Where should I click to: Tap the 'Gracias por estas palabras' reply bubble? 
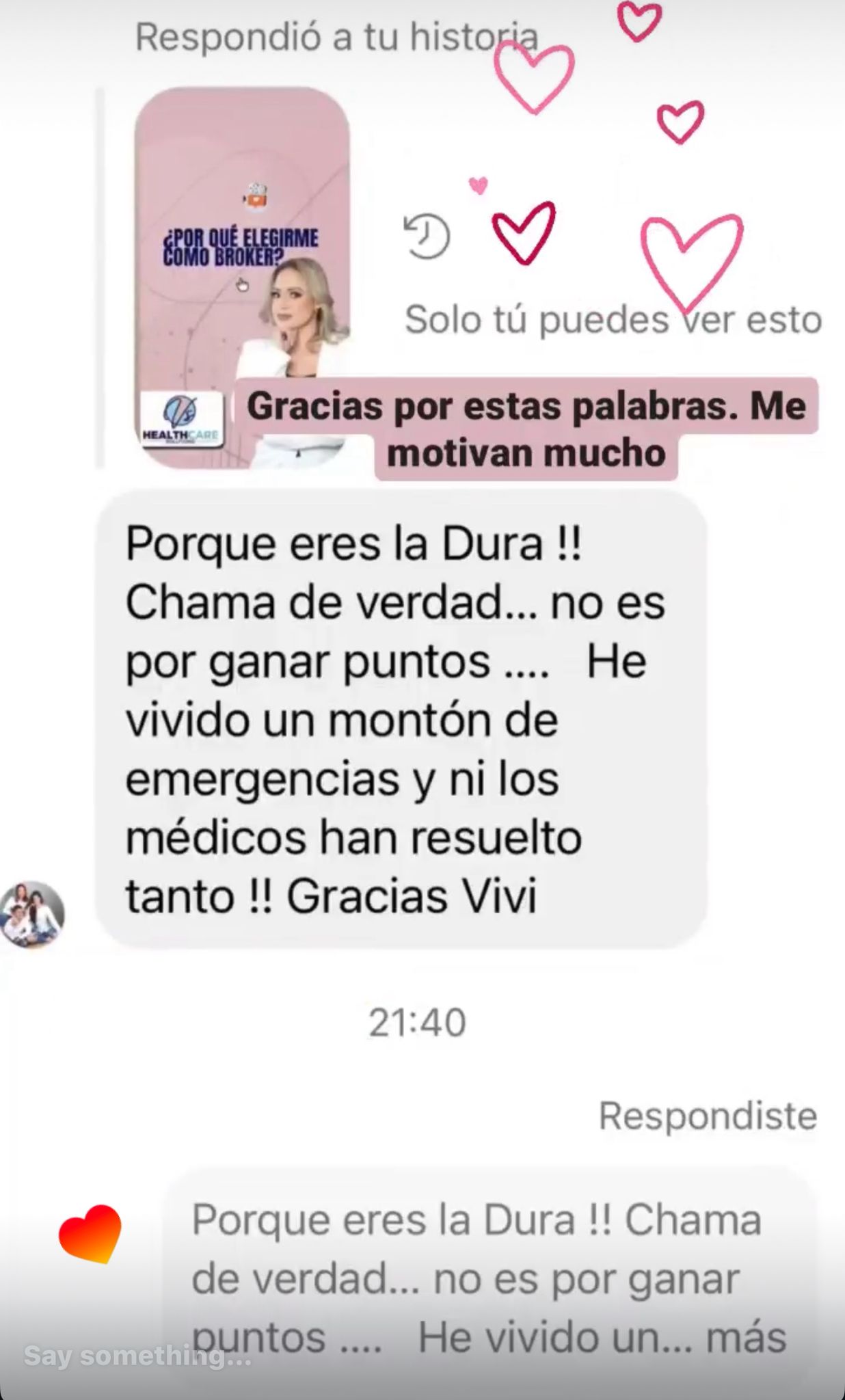click(x=526, y=429)
